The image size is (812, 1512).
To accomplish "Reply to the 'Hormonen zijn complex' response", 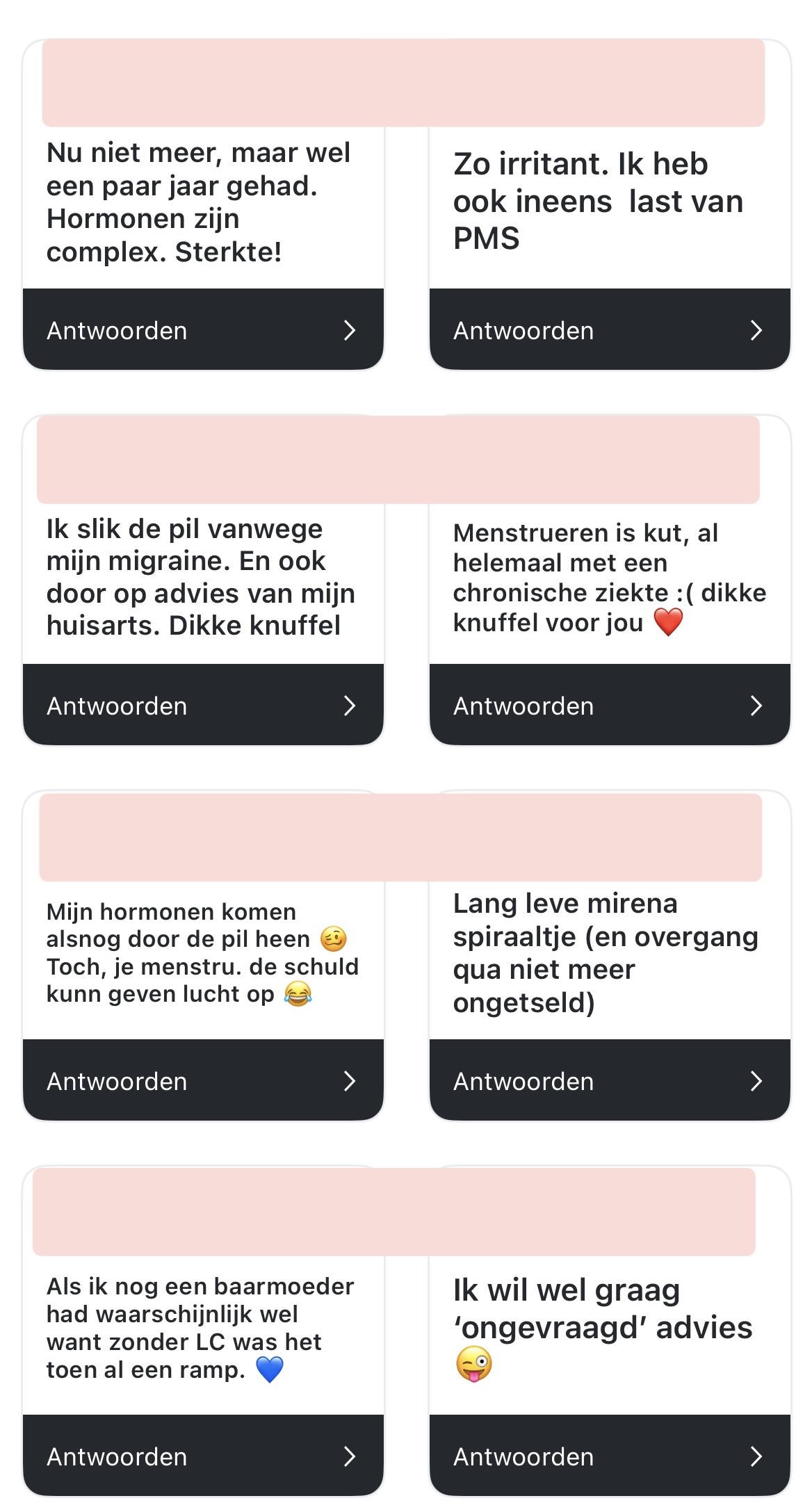I will (202, 330).
